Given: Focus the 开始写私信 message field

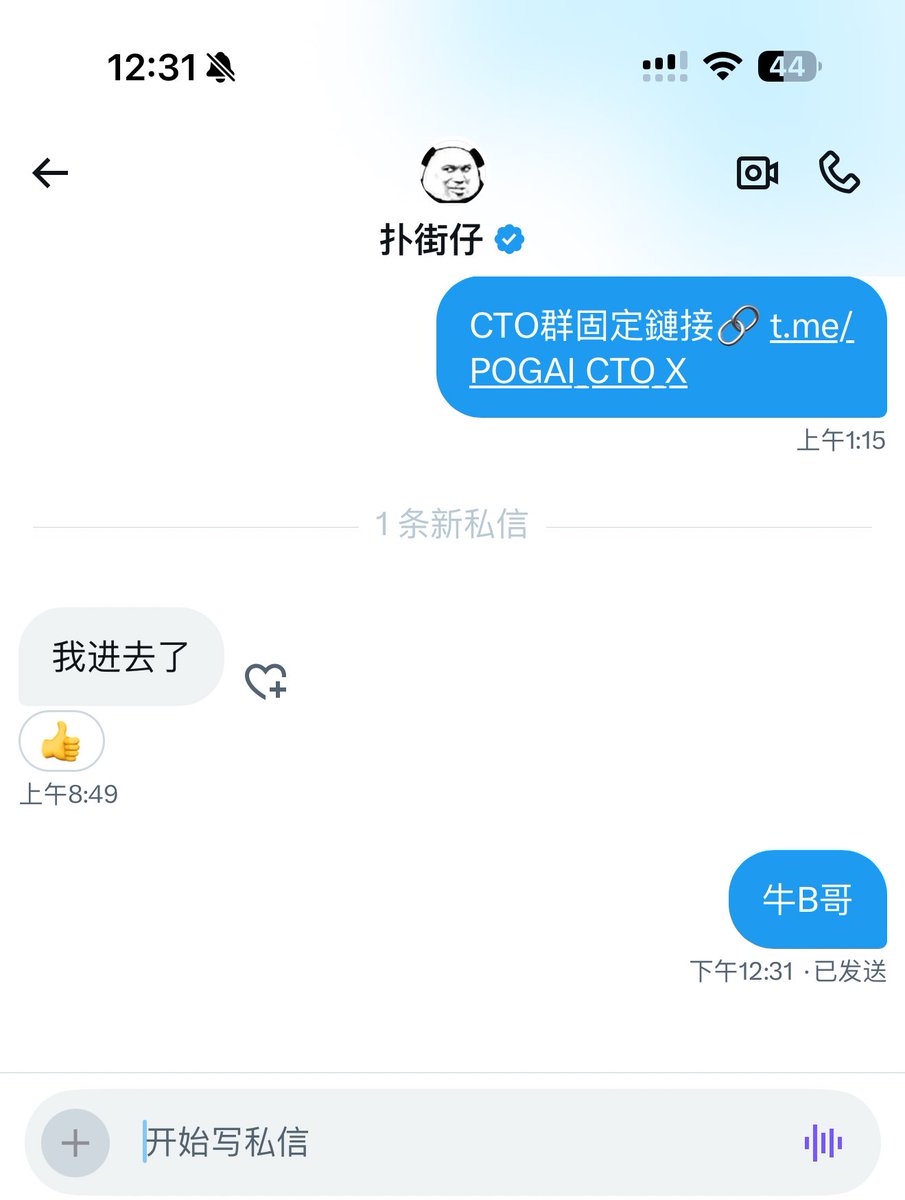Looking at the screenshot, I should point(450,1142).
